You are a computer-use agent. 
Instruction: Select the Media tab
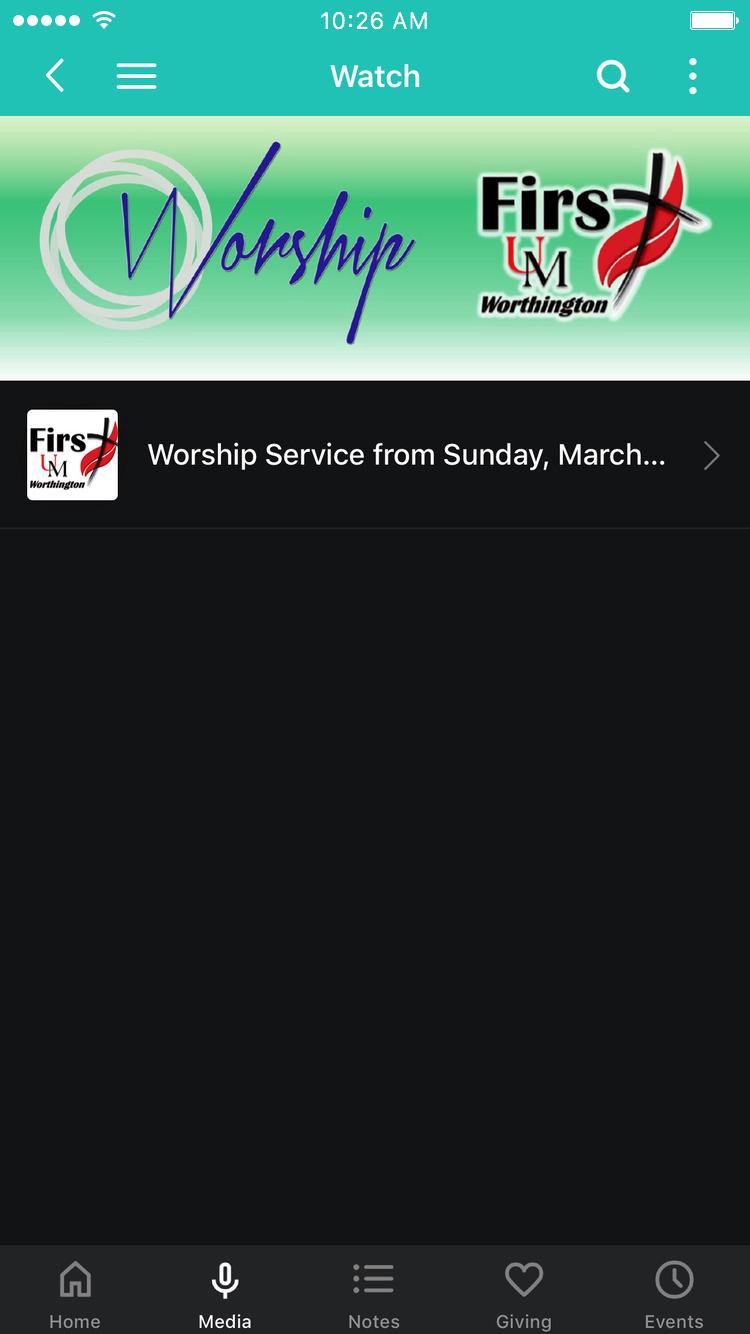click(x=225, y=1294)
